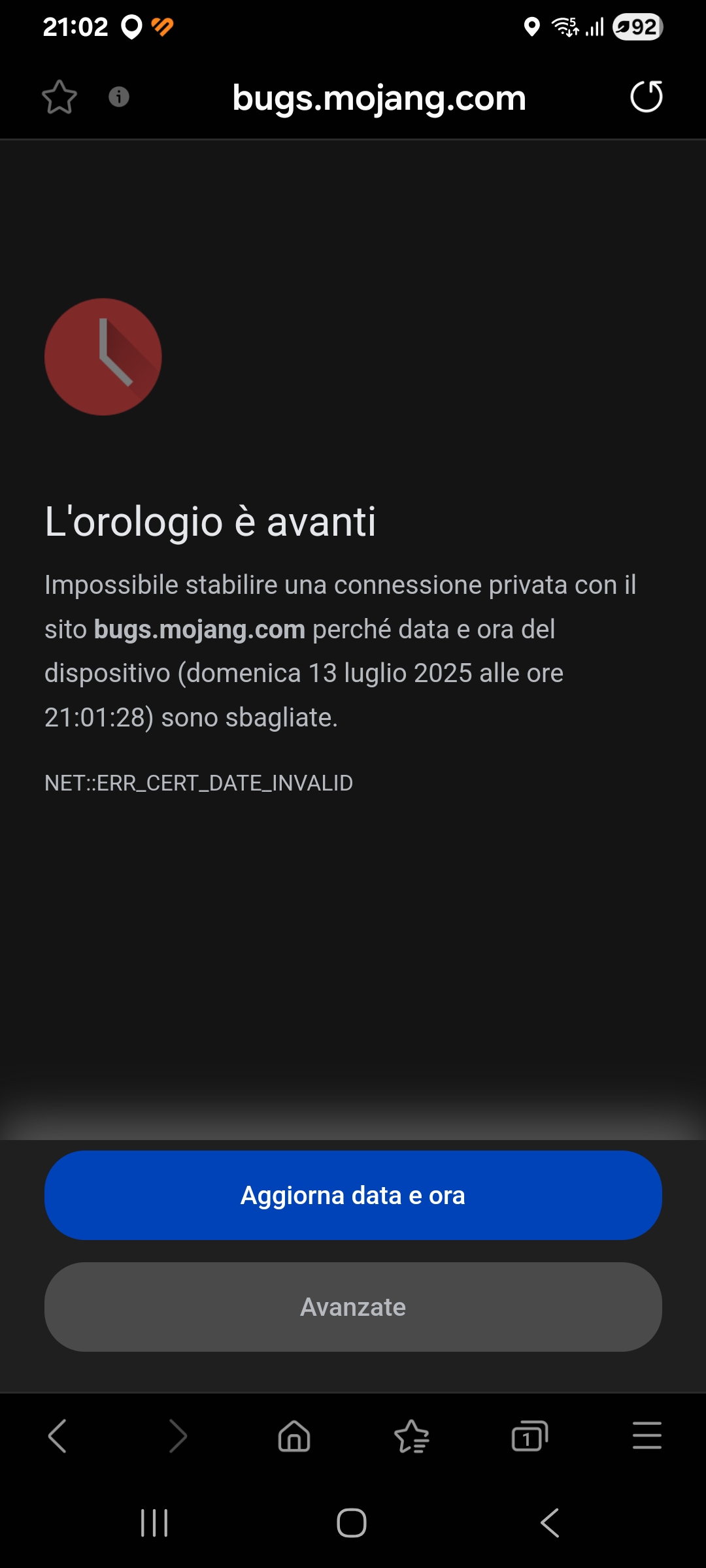The height and width of the screenshot is (1568, 706).
Task: Bookmark this page with the star icon
Action: [59, 97]
